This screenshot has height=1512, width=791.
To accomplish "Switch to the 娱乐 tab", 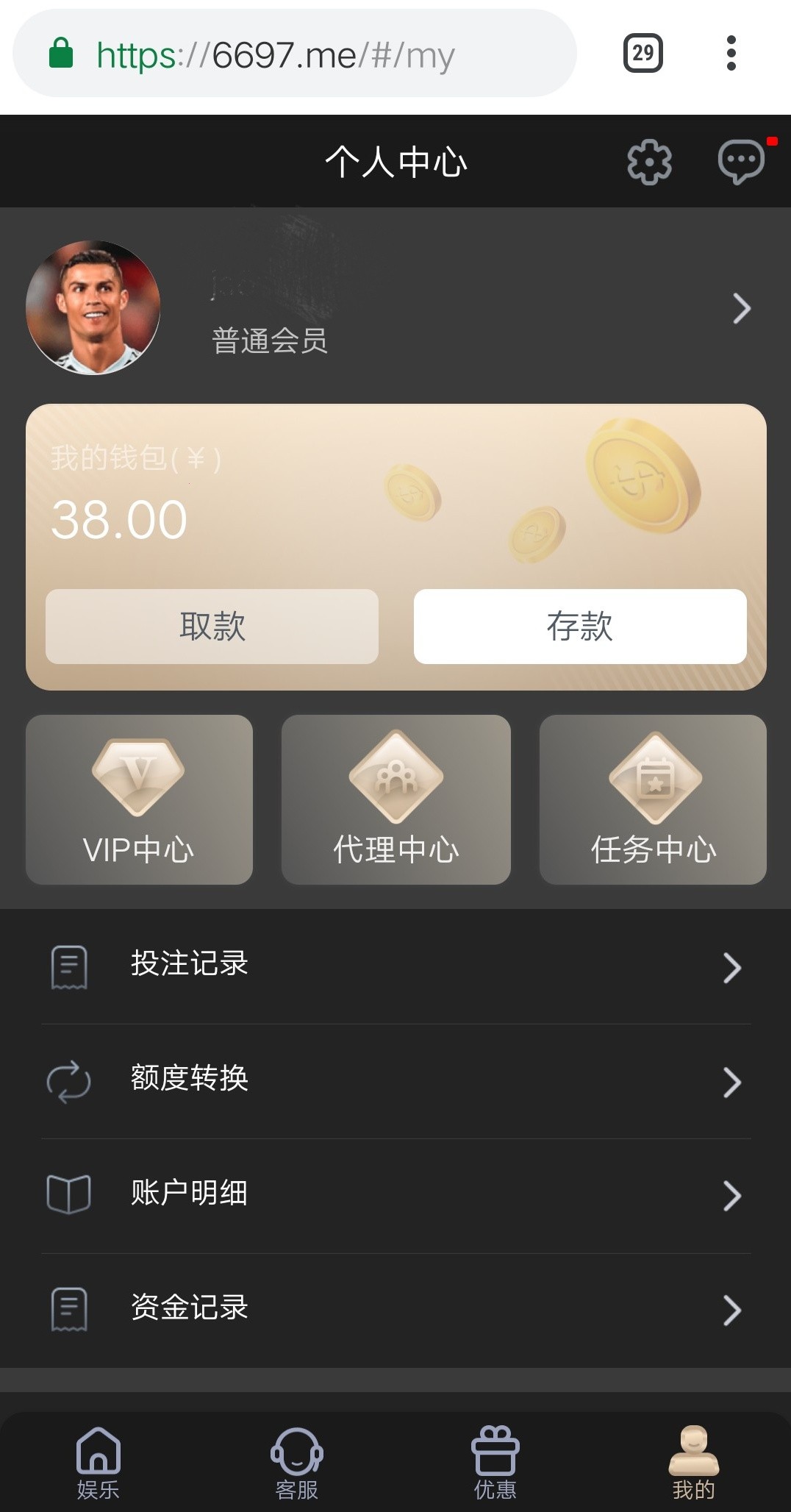I will tap(98, 1462).
